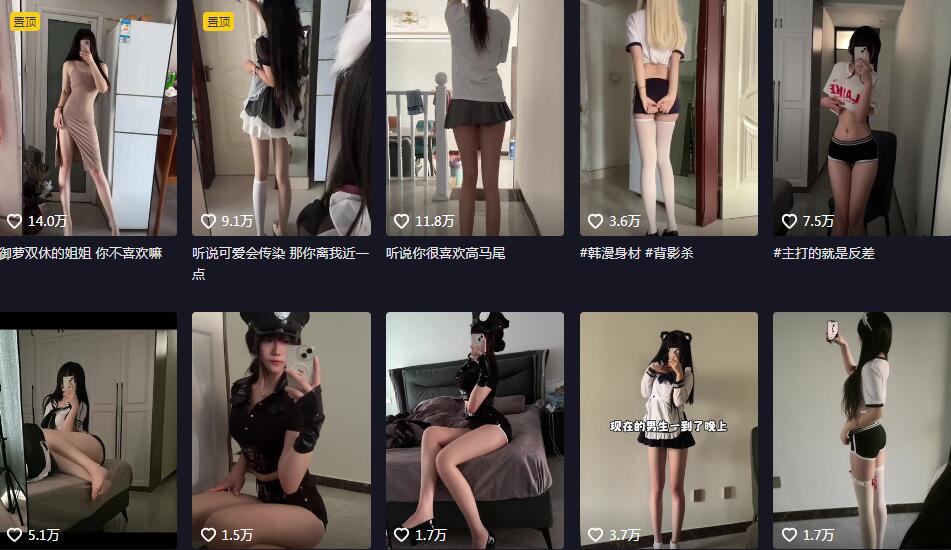Open the video with 1.5万 likes

(281, 430)
